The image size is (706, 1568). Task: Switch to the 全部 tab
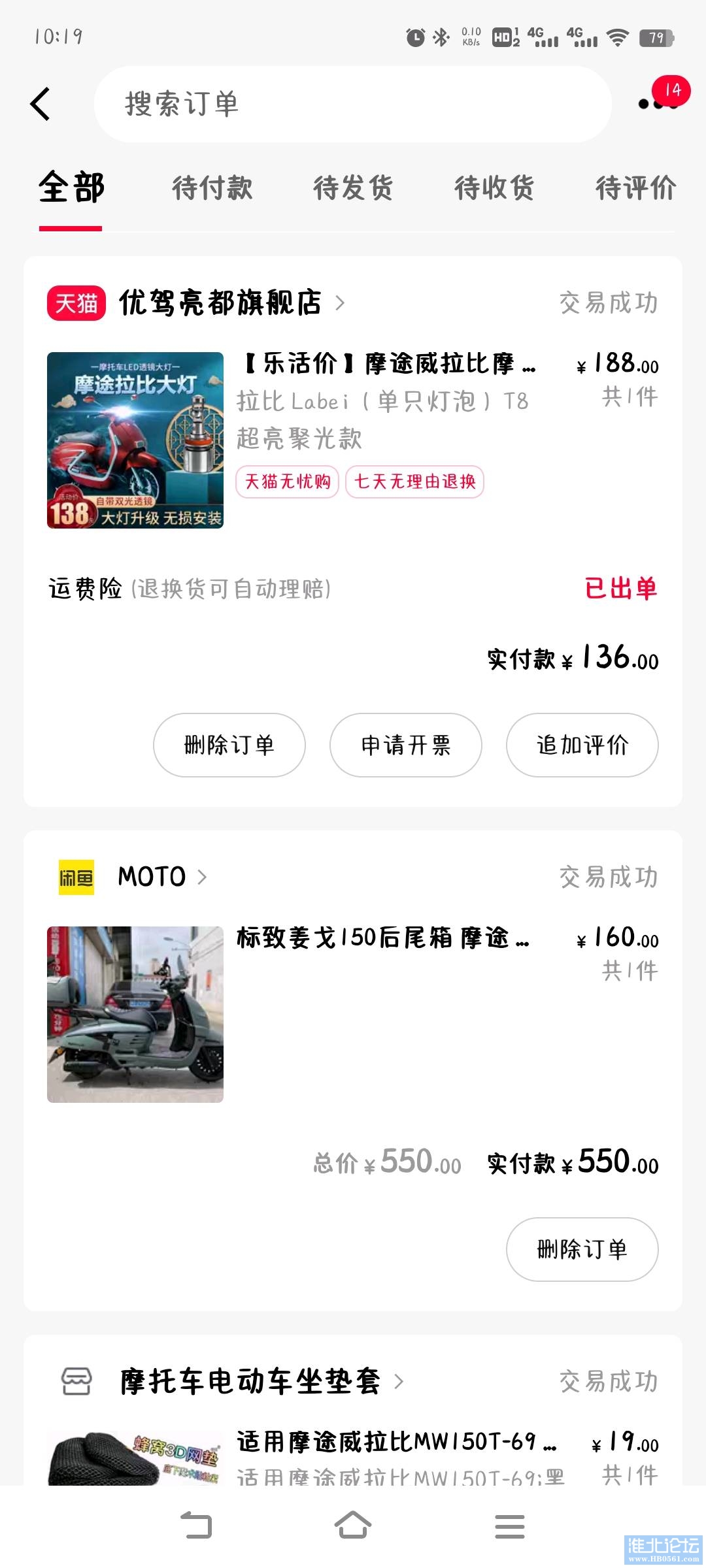click(x=71, y=188)
